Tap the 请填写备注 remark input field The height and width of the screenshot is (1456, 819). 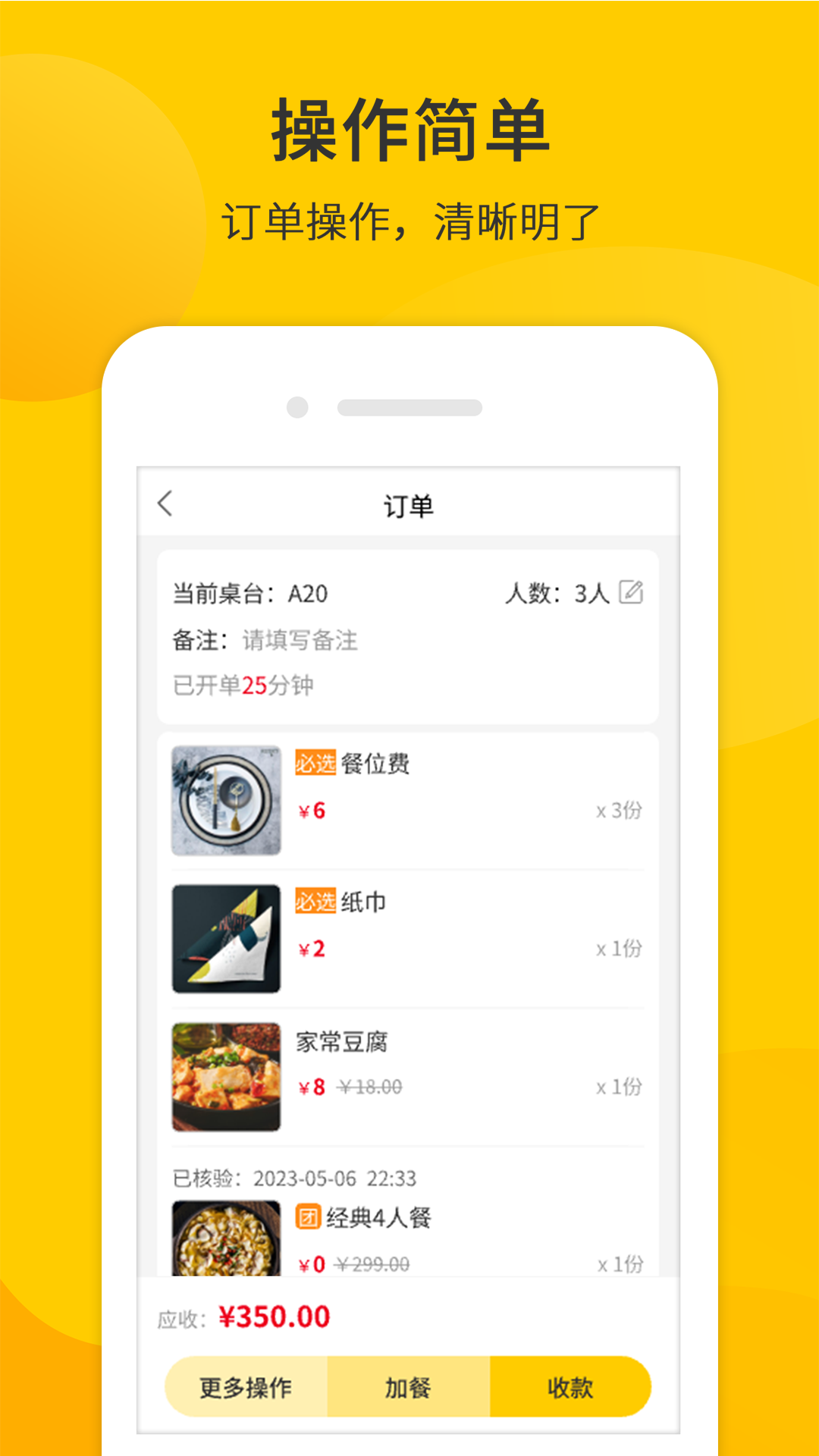300,641
